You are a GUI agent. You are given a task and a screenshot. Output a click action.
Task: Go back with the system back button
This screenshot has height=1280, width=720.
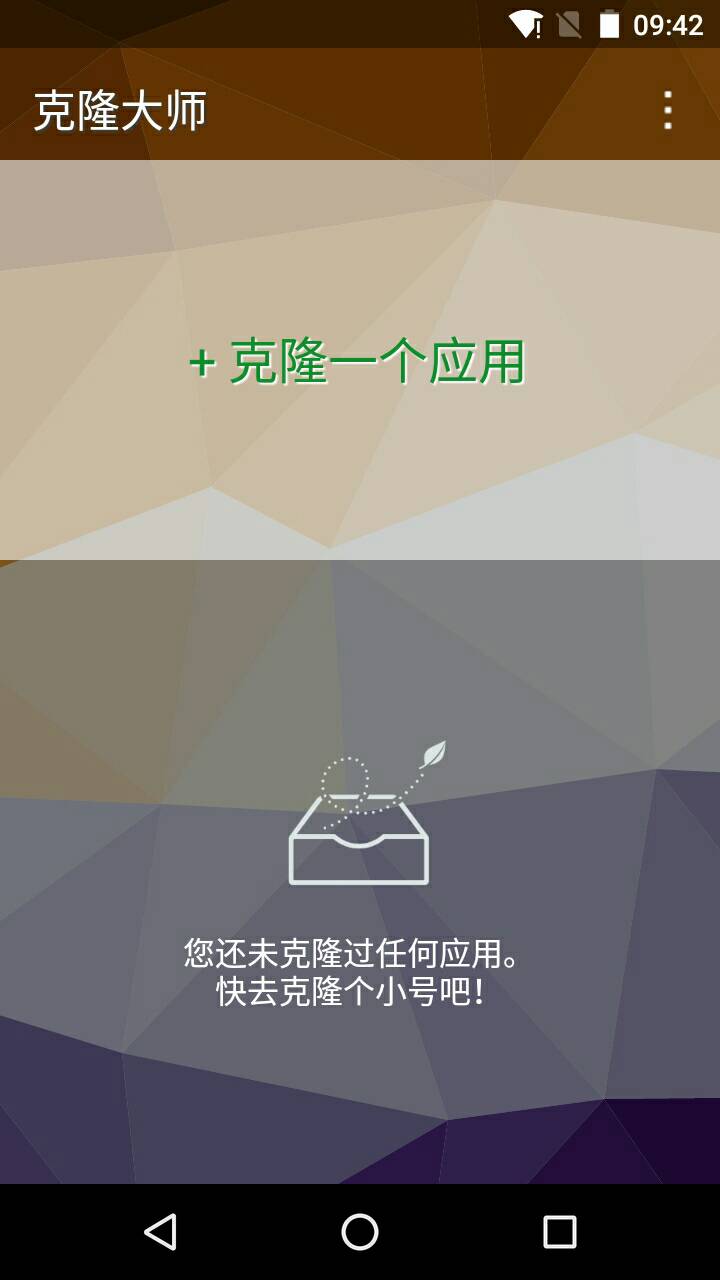[160, 1231]
